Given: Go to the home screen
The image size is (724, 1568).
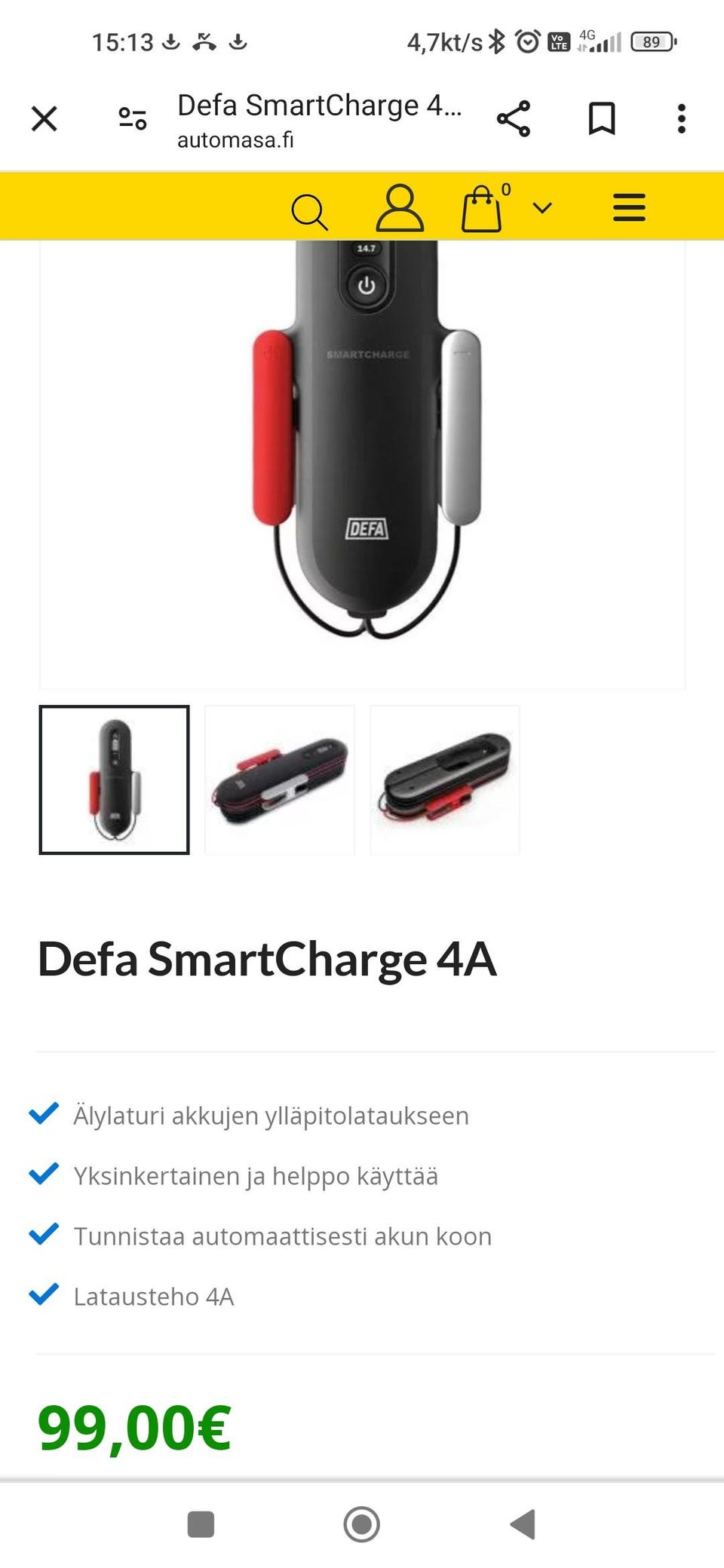Looking at the screenshot, I should coord(362,1524).
